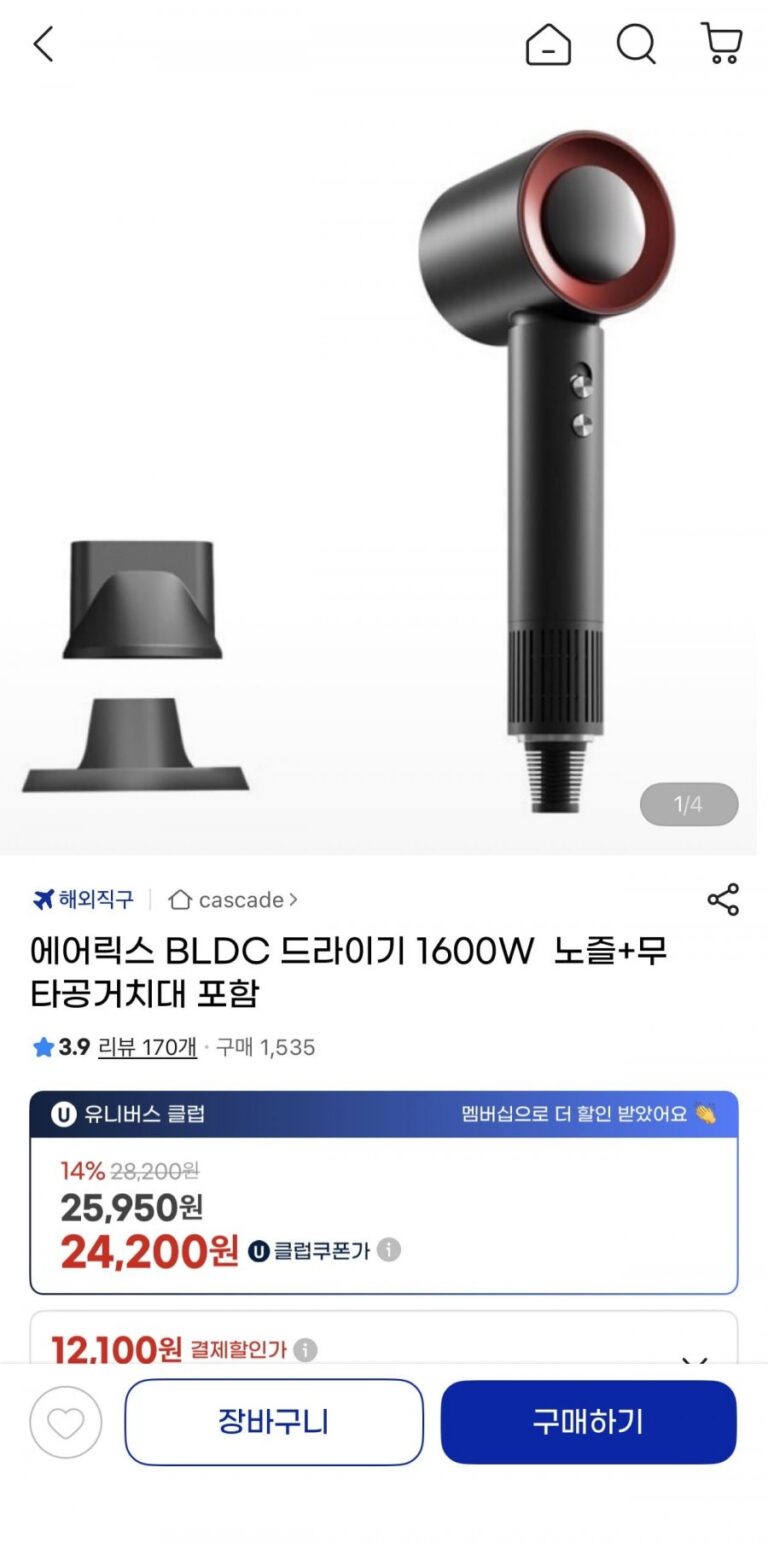This screenshot has width=768, height=1543.
Task: Tap the 장바구니 button
Action: coord(274,1422)
